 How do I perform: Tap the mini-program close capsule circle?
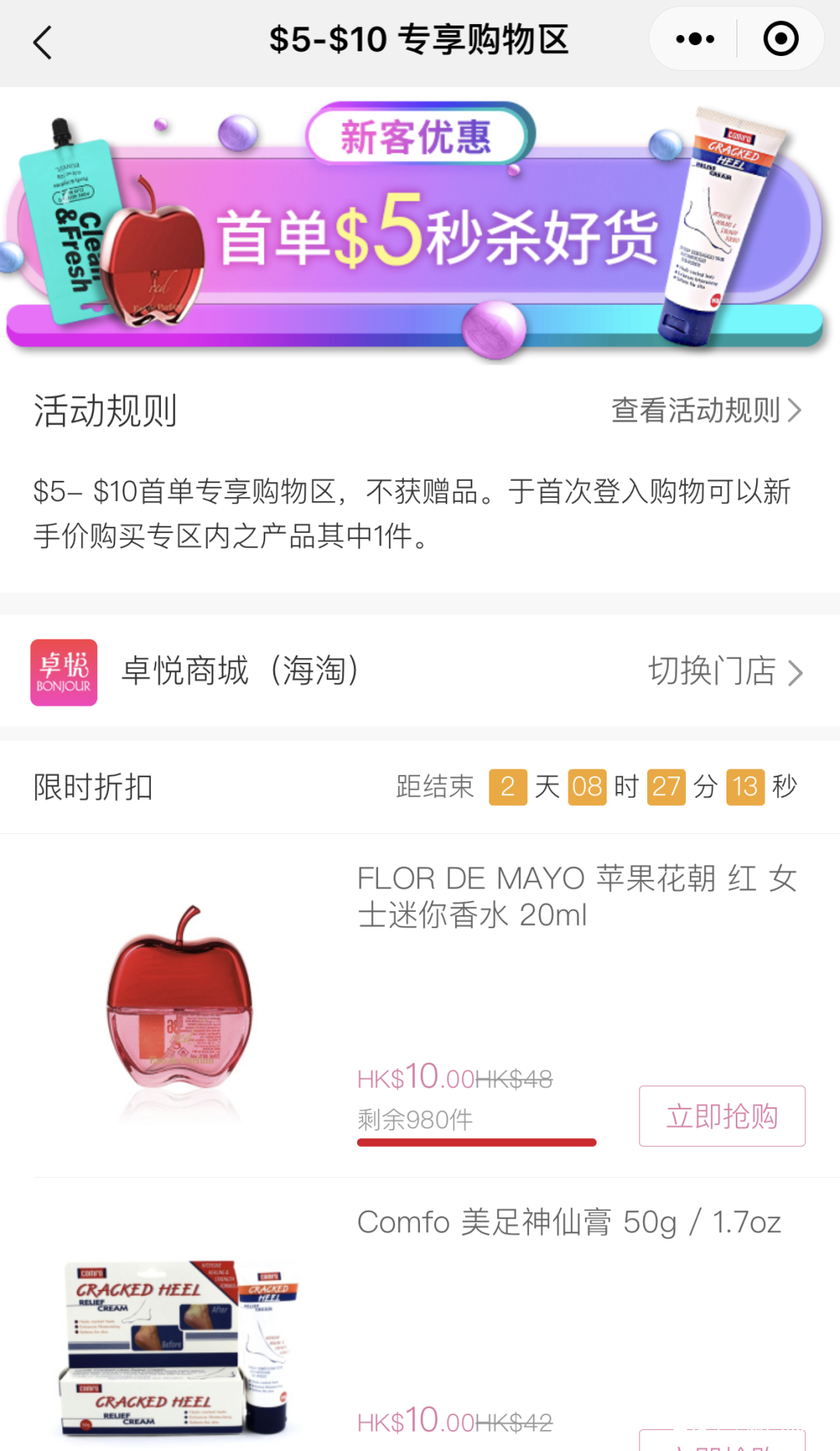pyautogui.click(x=781, y=38)
